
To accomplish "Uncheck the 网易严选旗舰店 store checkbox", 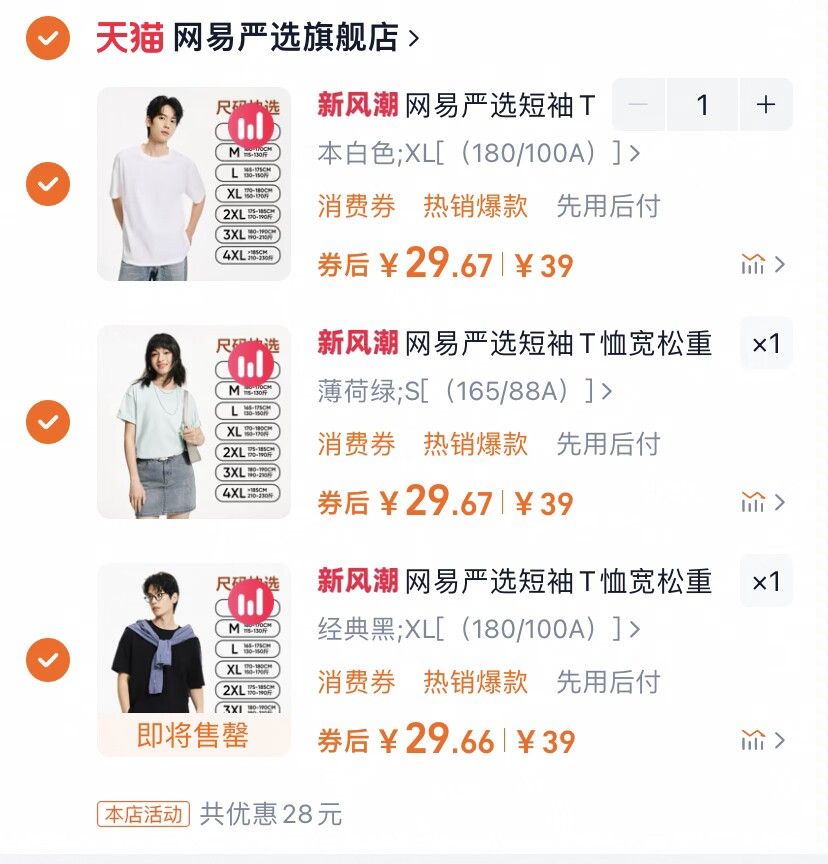I will 48,39.
